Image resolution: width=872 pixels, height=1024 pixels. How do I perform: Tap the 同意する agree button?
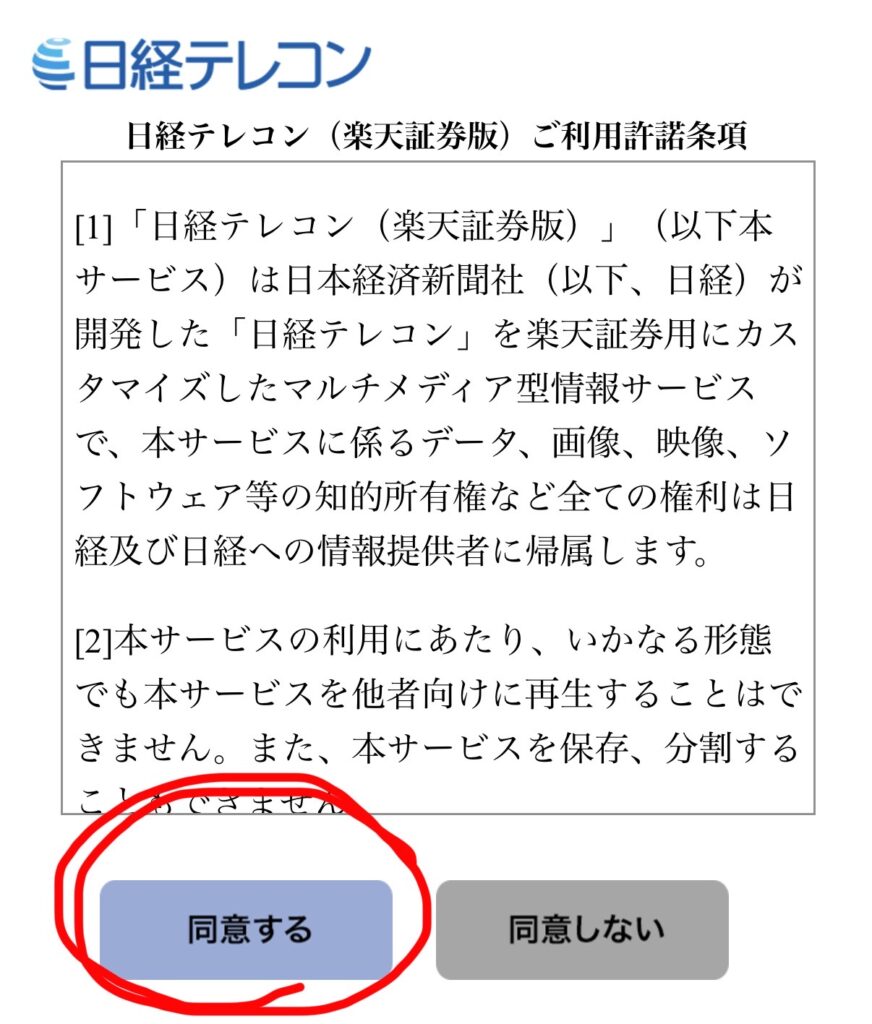click(246, 930)
